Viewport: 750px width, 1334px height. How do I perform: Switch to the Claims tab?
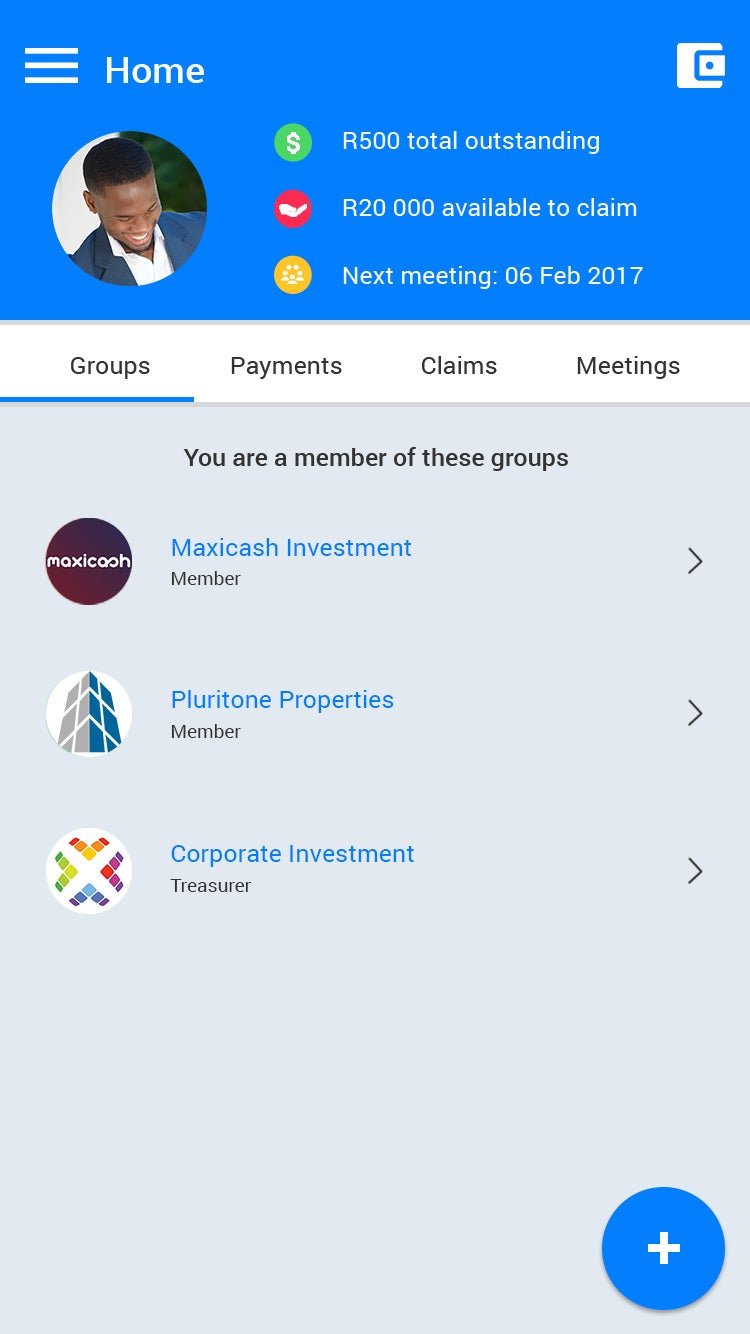tap(459, 365)
